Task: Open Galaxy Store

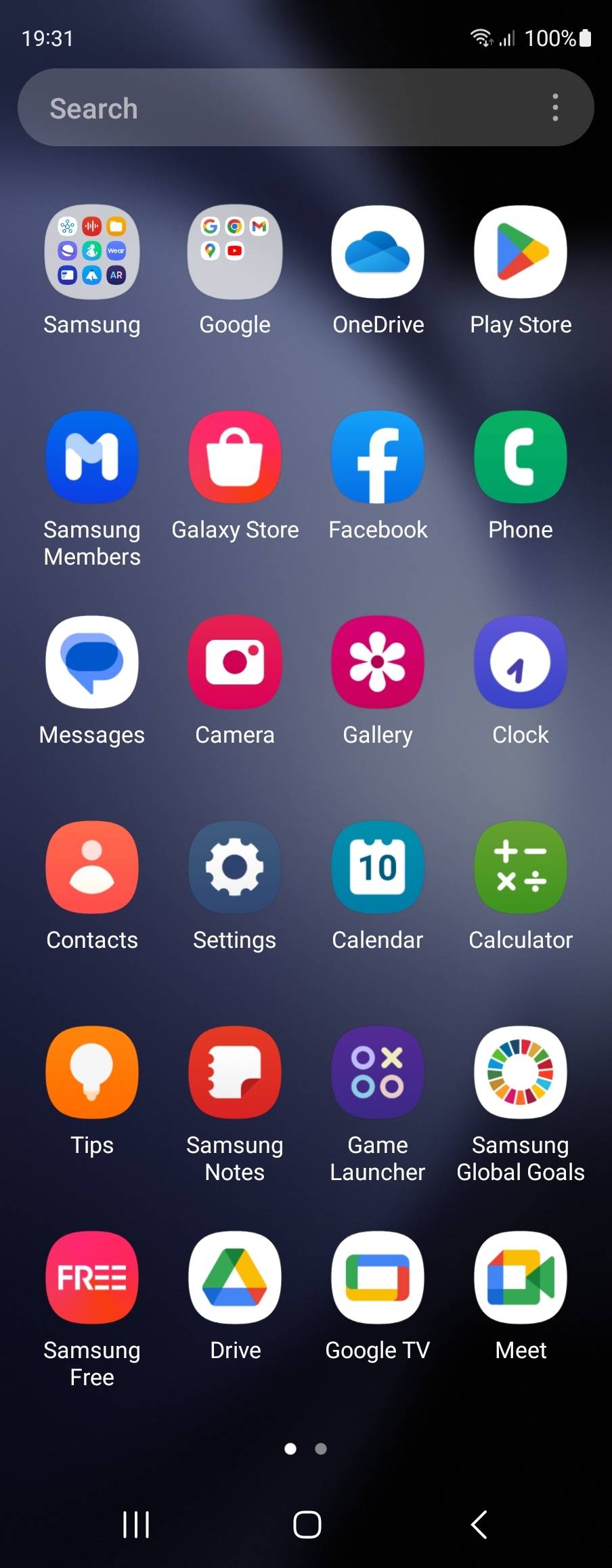Action: tap(235, 458)
